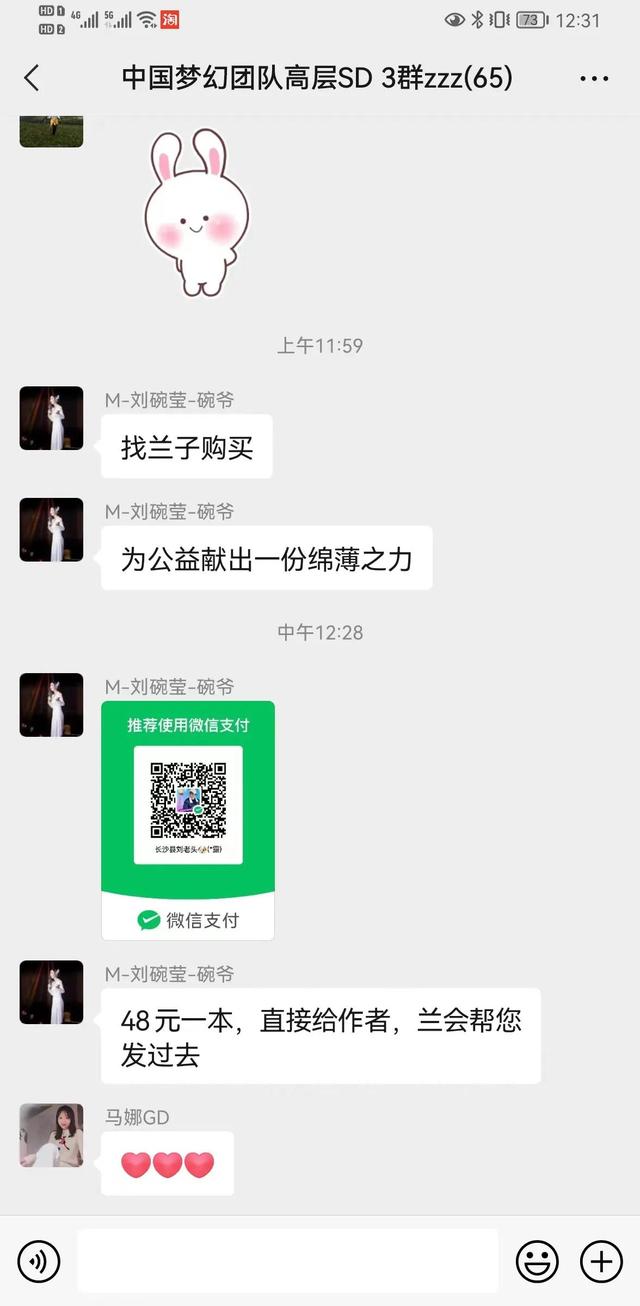Open the emoji sticker panel

click(537, 1261)
